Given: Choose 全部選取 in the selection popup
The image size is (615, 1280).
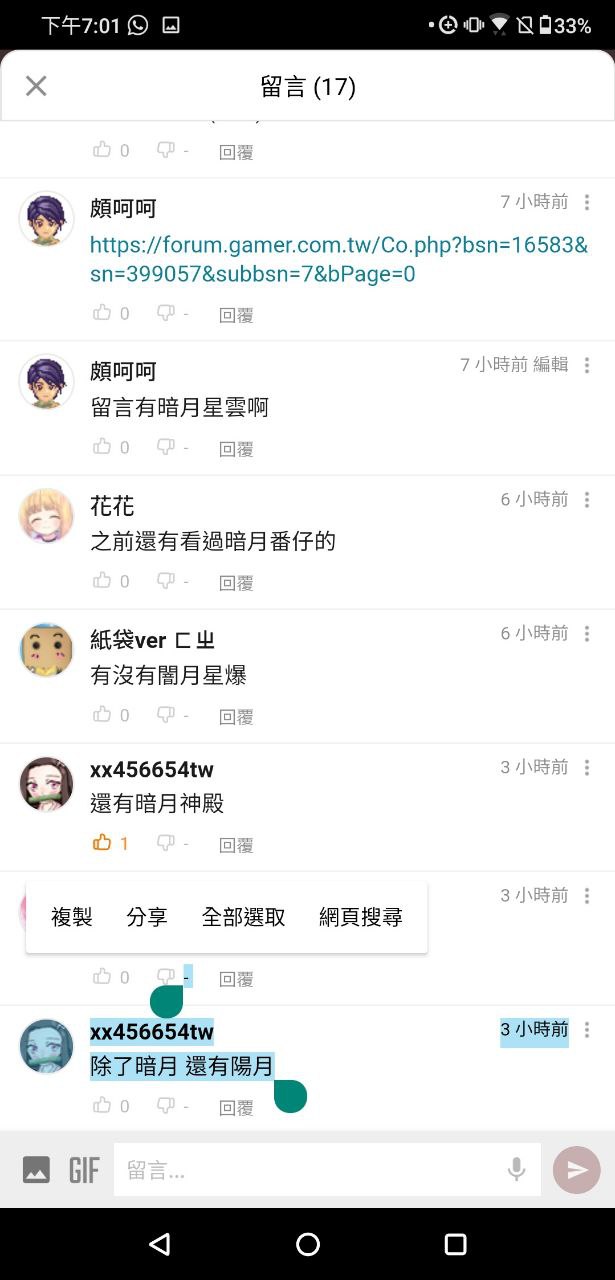Looking at the screenshot, I should (x=244, y=917).
